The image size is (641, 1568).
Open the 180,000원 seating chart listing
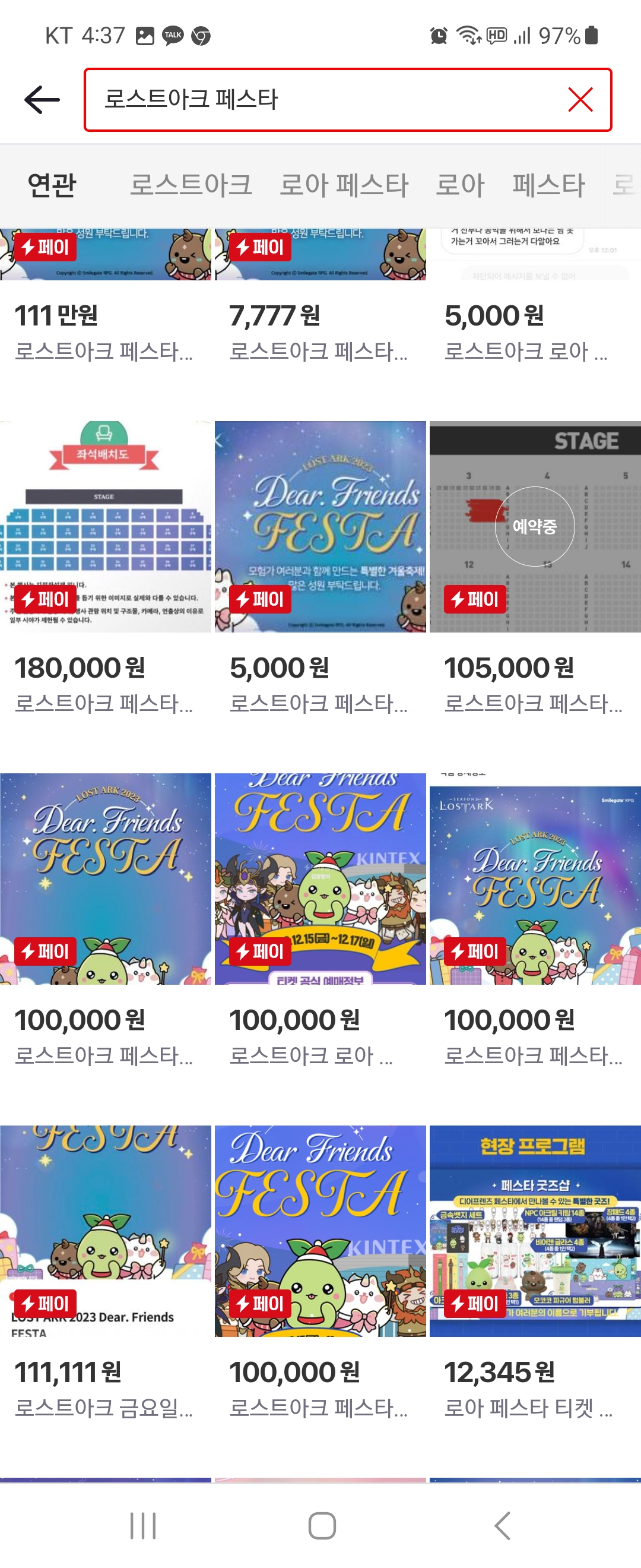[105, 527]
